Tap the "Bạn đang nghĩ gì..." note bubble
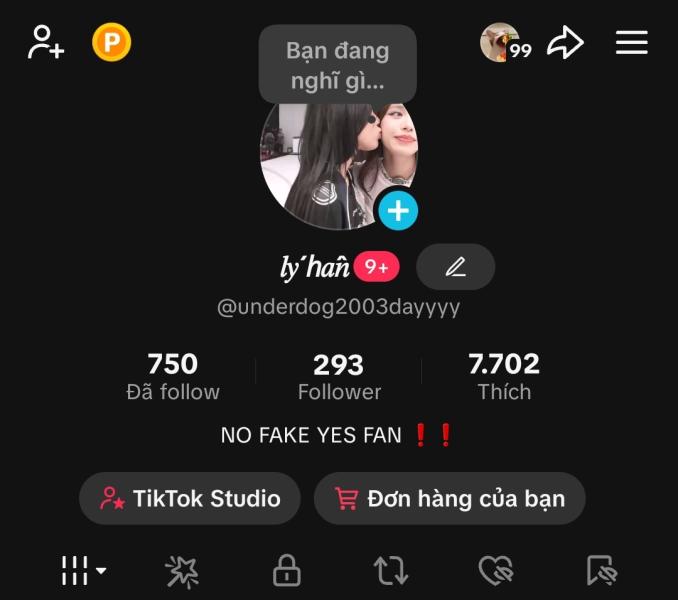Screen dimensions: 678x600 (x=337, y=64)
